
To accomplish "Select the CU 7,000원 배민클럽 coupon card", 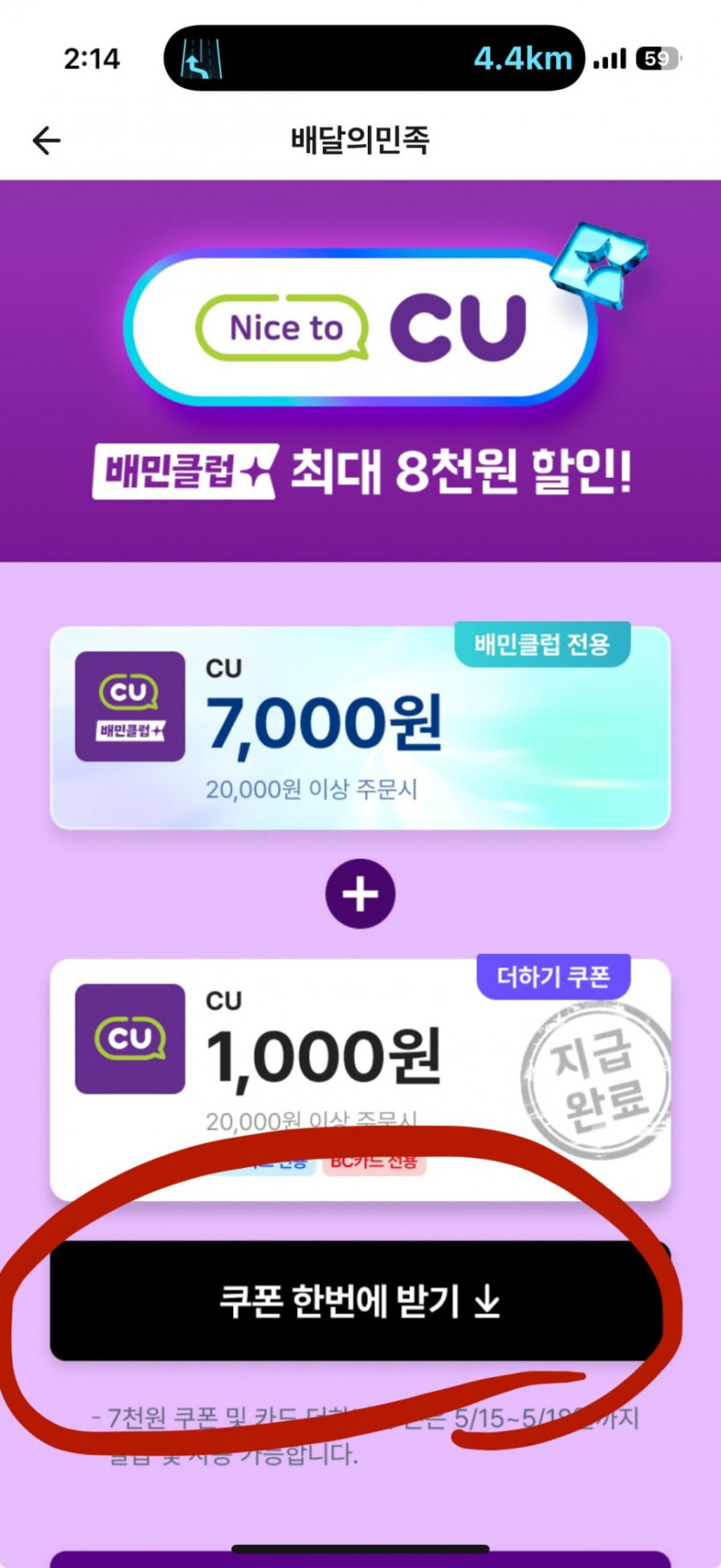I will pos(360,727).
